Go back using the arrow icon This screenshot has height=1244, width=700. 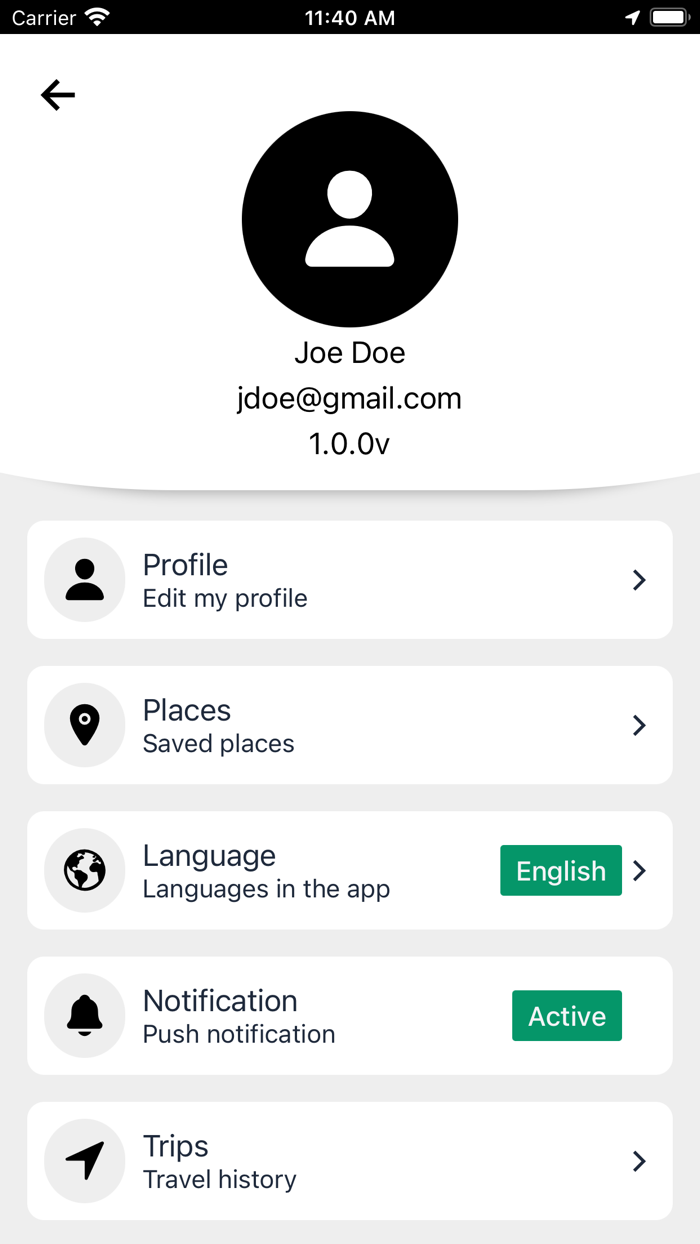coord(58,95)
